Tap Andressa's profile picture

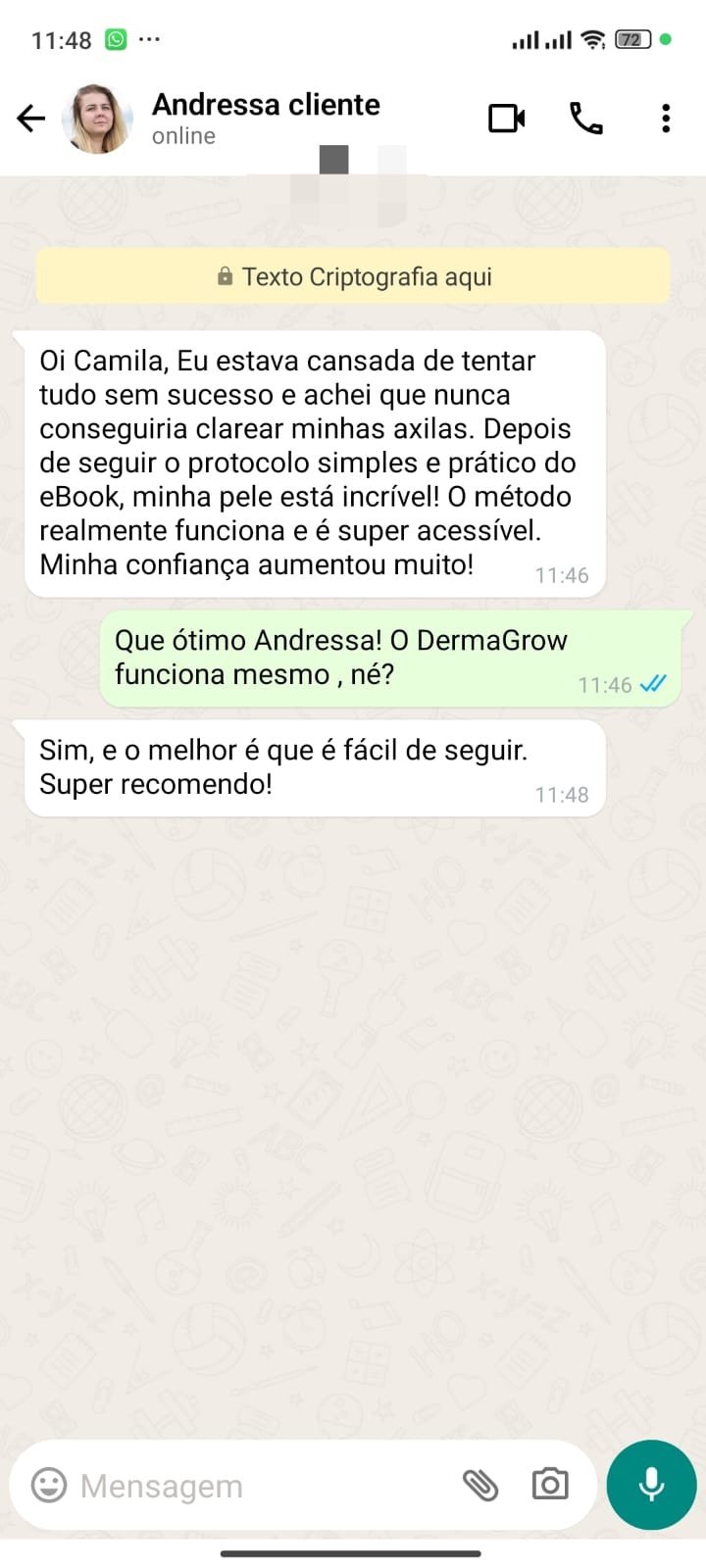click(94, 118)
